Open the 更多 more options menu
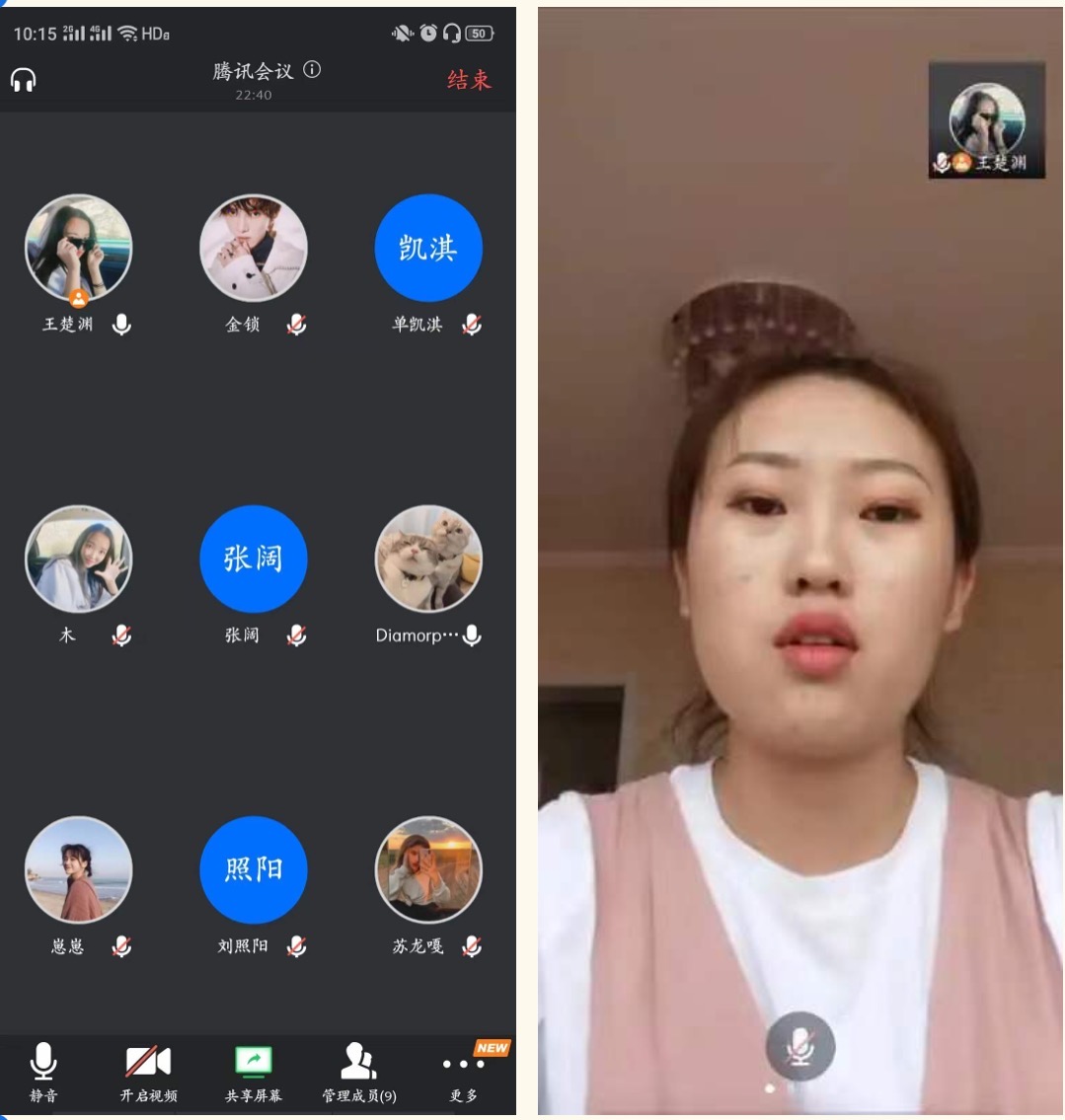The height and width of the screenshot is (1120, 1065). pos(463,1073)
